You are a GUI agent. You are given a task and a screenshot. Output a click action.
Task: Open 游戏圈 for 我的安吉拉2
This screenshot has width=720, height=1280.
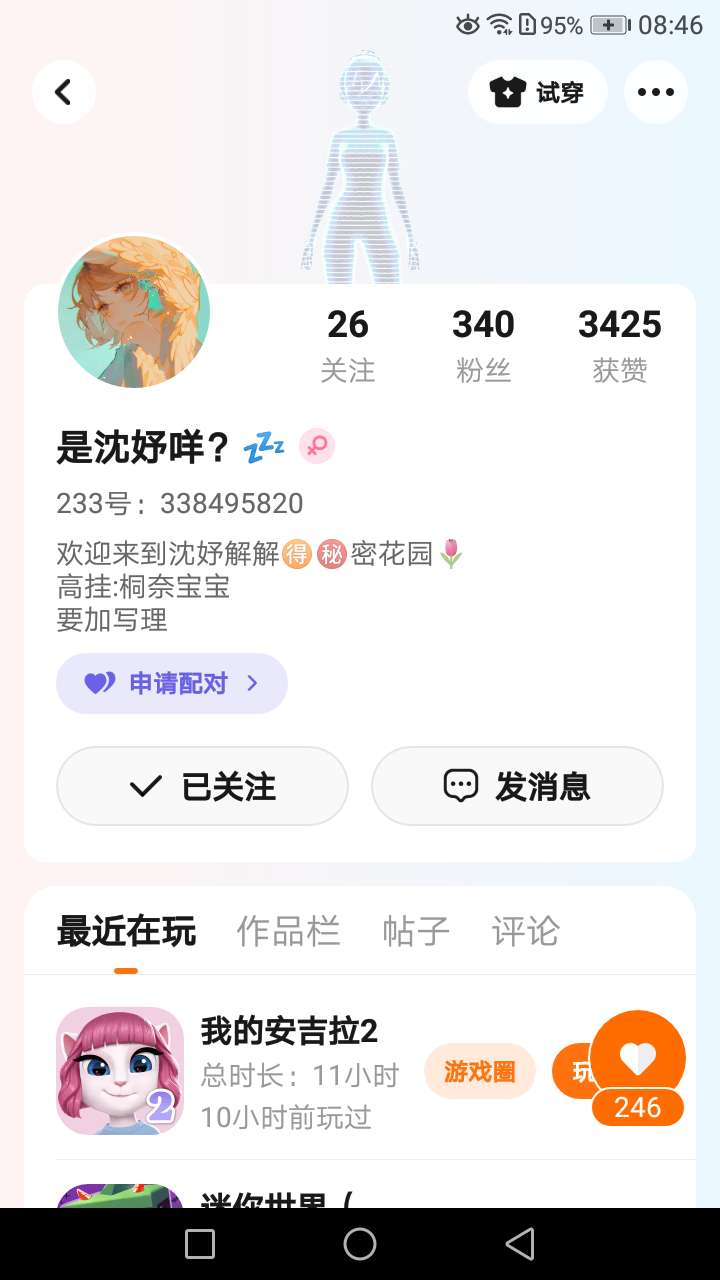(x=480, y=1071)
